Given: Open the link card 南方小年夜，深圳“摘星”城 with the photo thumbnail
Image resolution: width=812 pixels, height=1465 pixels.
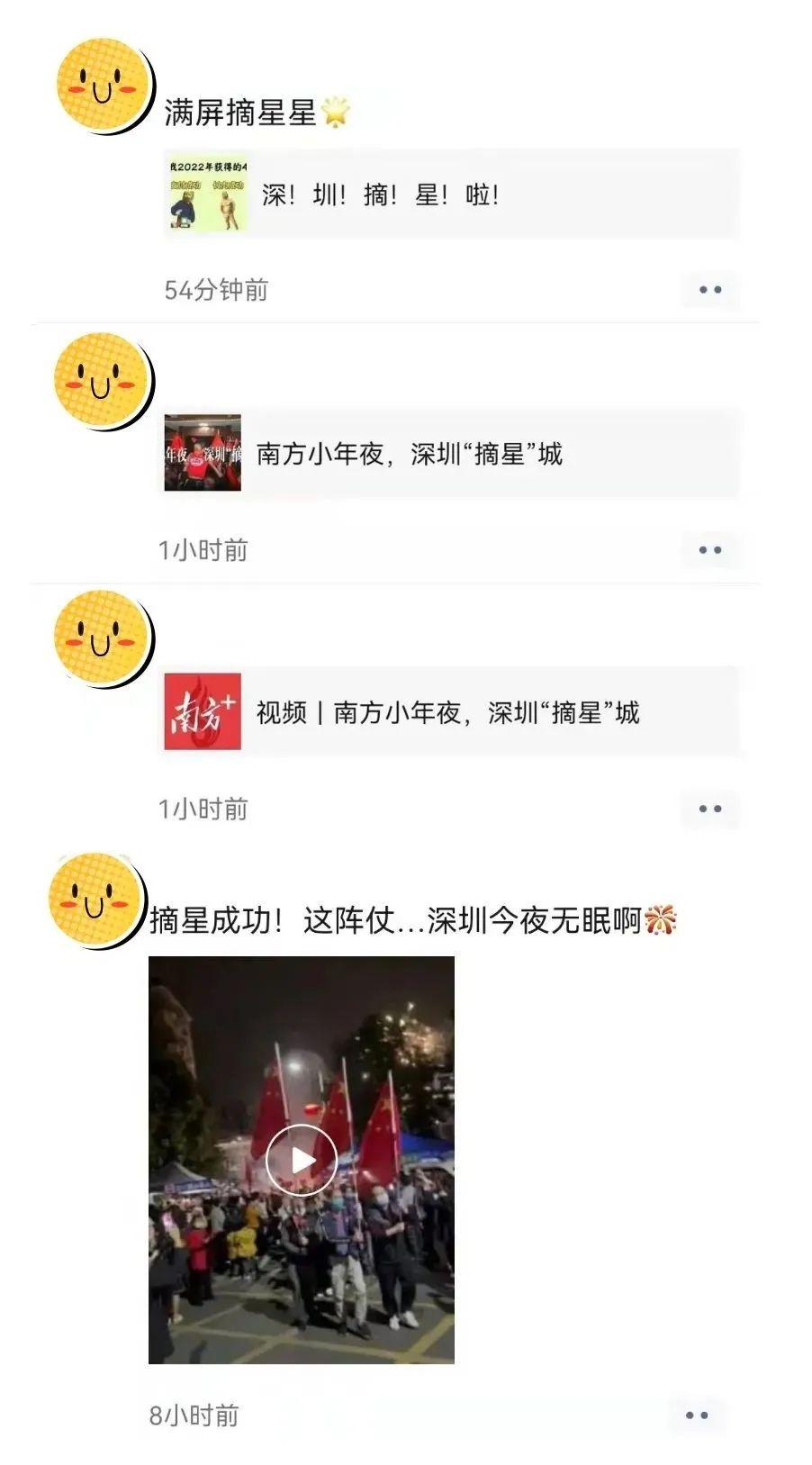Looking at the screenshot, I should 450,454.
